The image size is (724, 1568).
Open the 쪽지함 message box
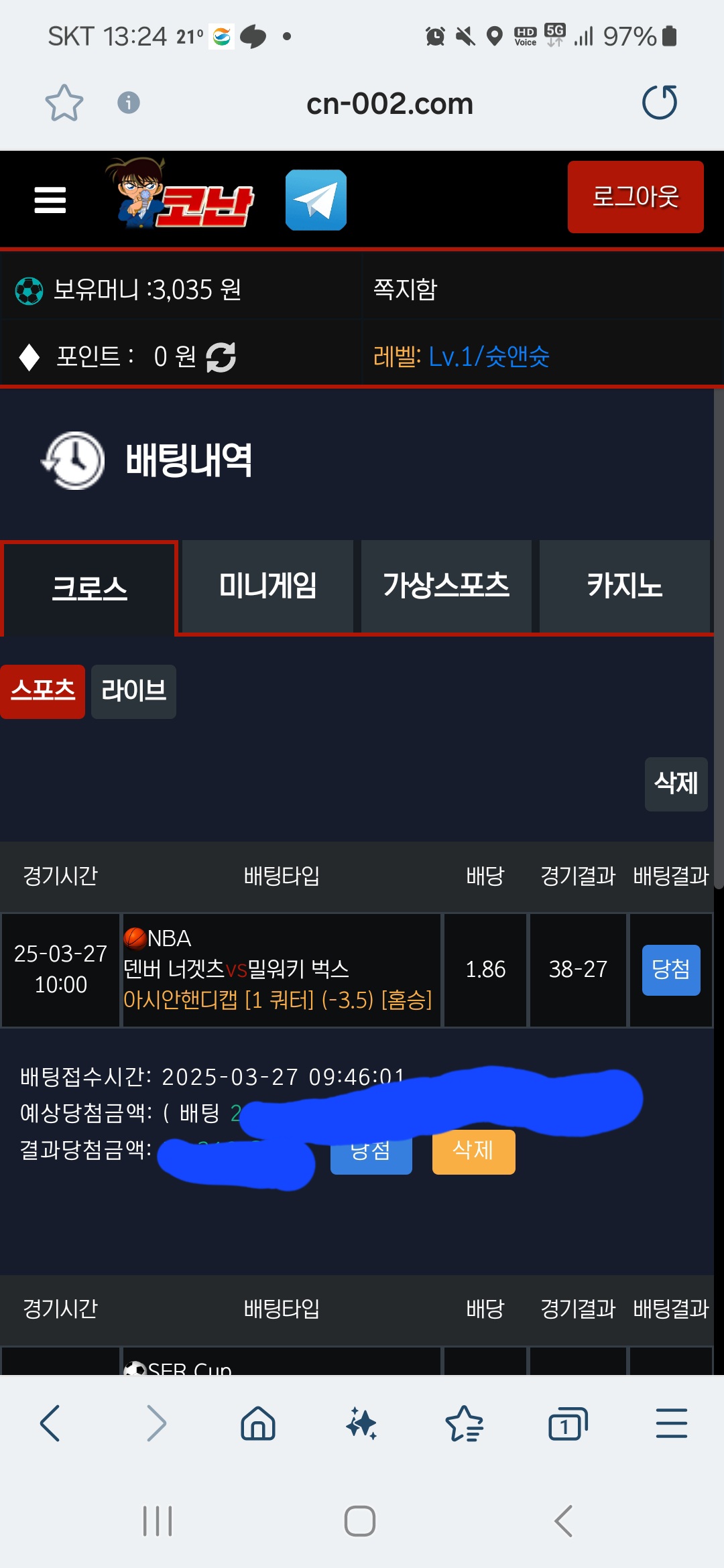coord(406,289)
